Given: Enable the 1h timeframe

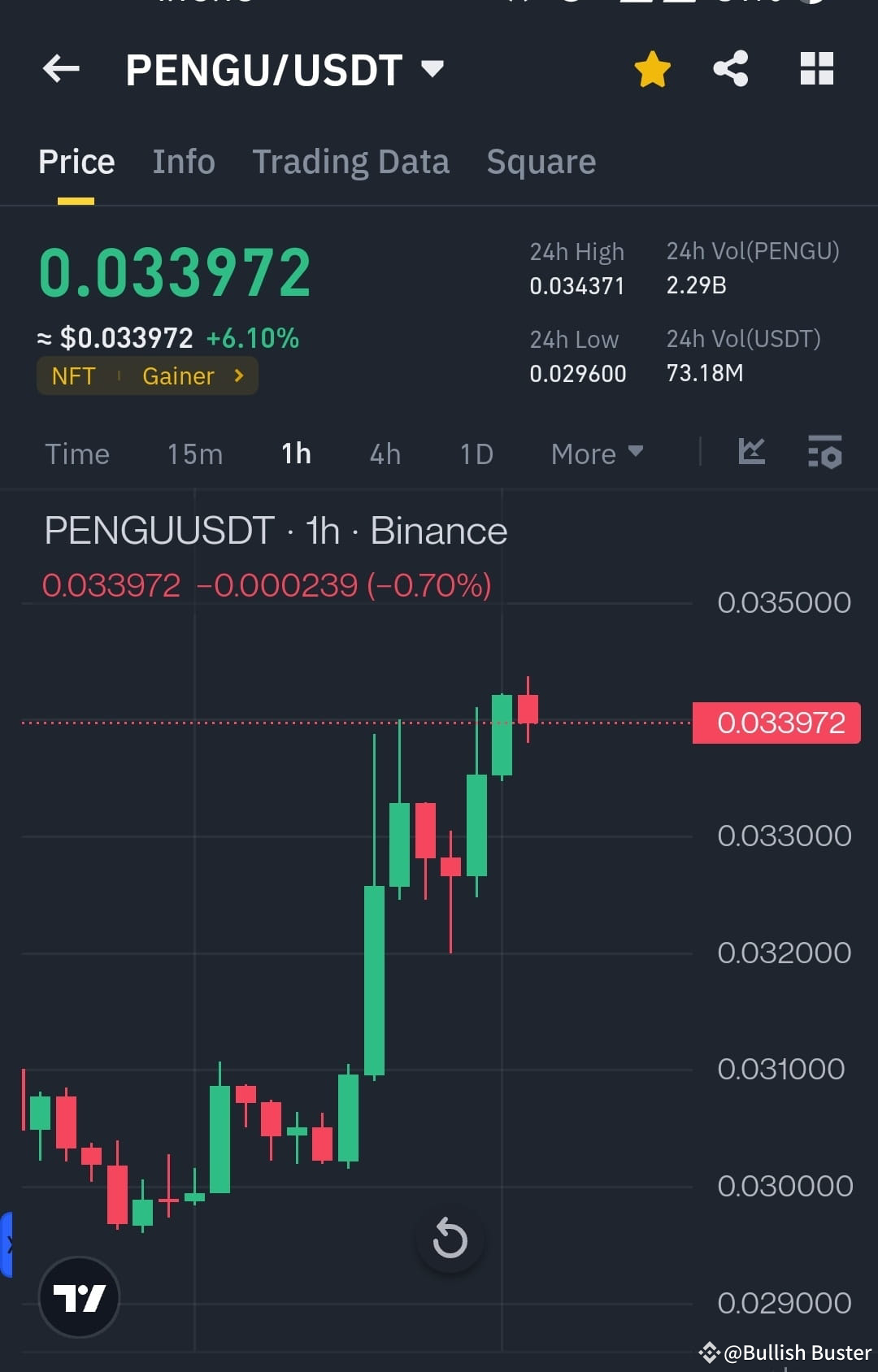Looking at the screenshot, I should pos(294,454).
